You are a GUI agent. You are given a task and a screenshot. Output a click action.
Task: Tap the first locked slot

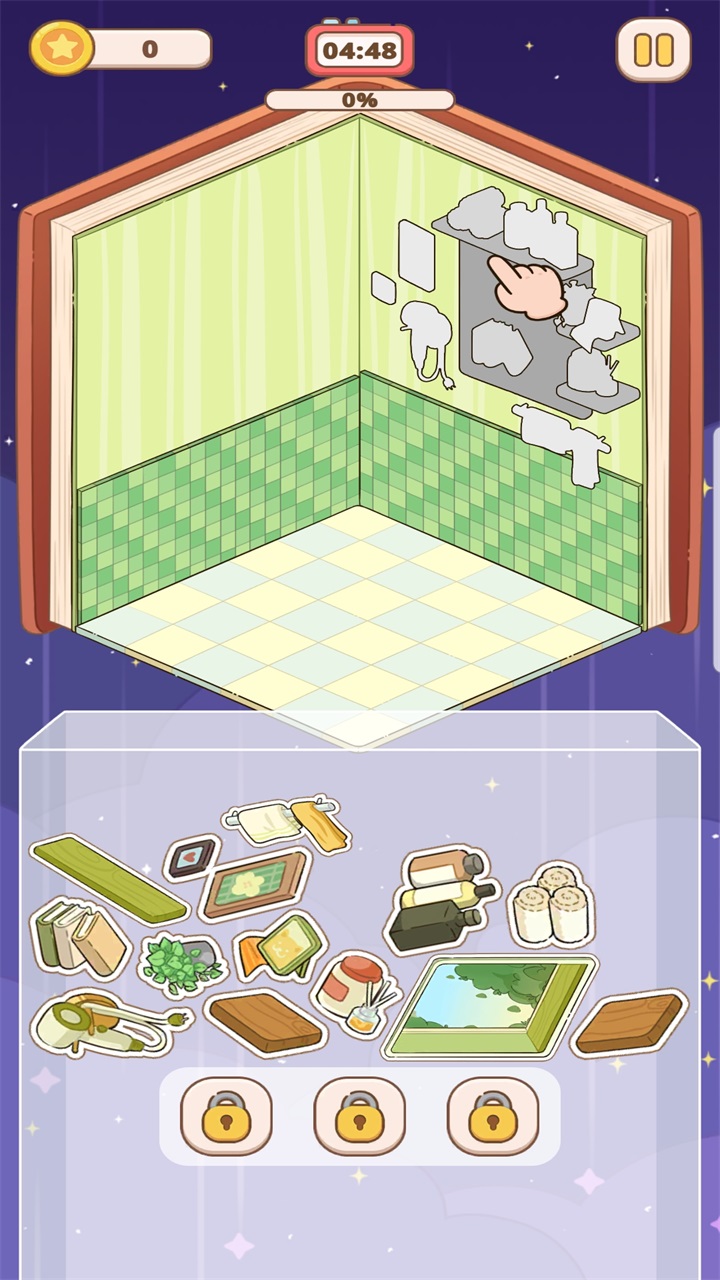click(226, 1116)
